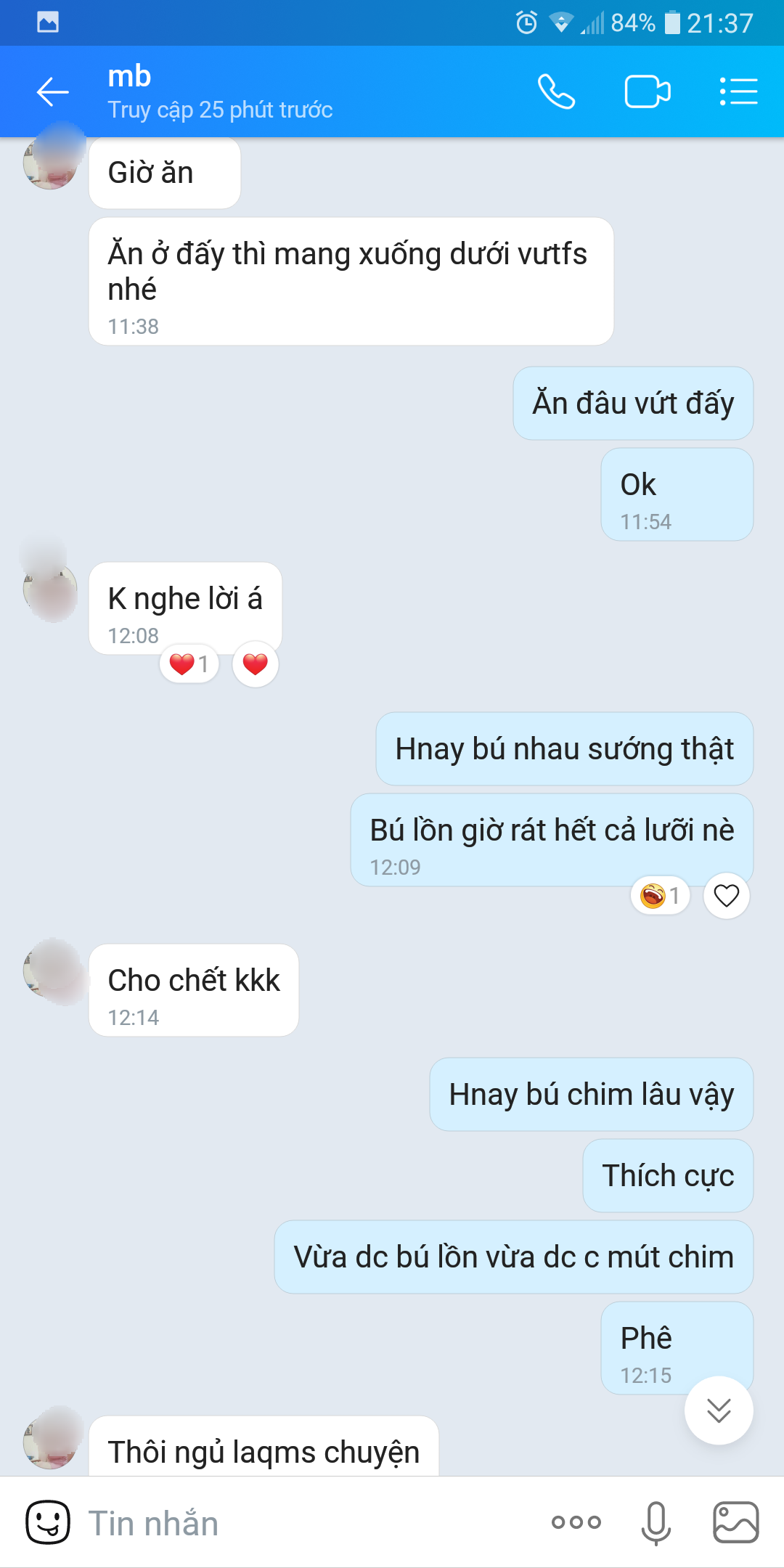Record a voice message

coord(656,1522)
